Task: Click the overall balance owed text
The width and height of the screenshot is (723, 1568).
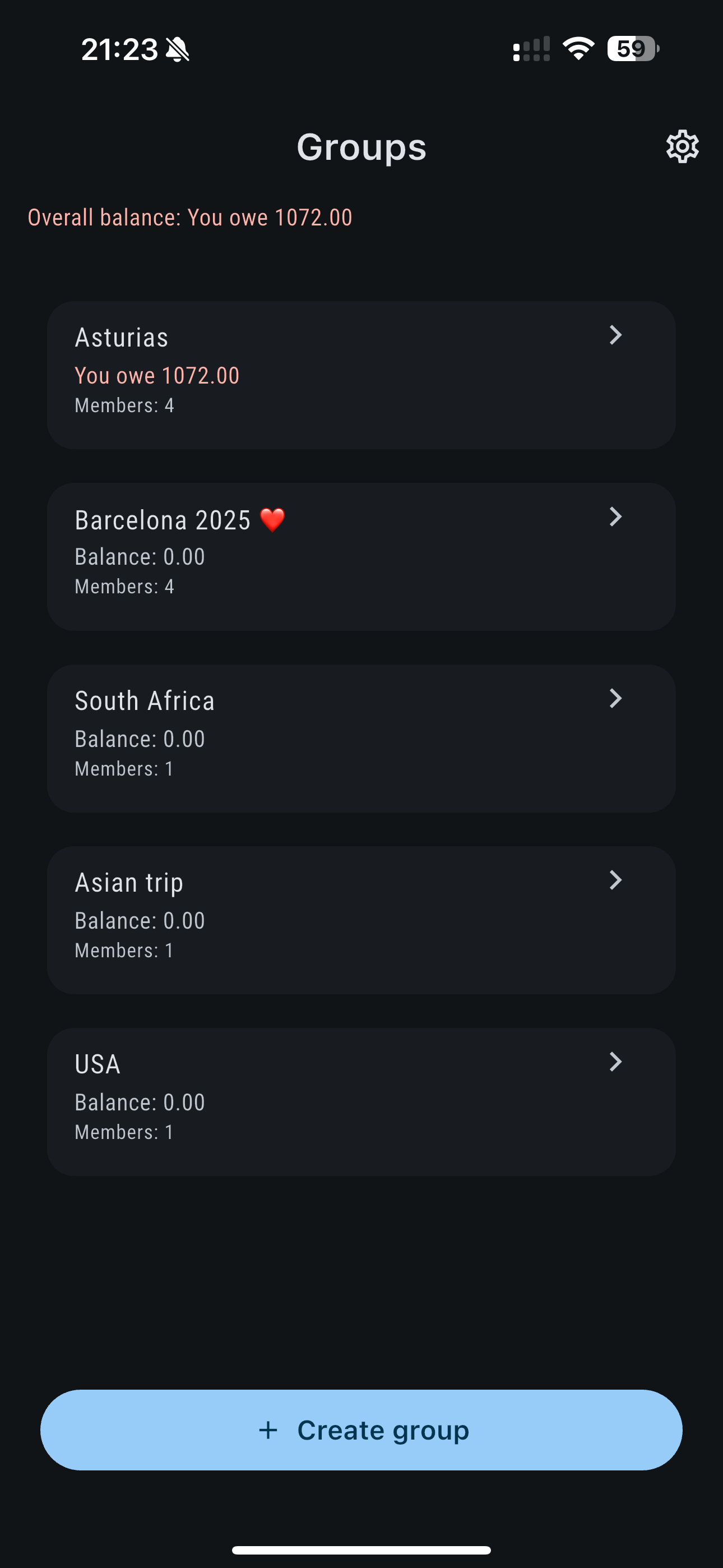Action: [190, 217]
